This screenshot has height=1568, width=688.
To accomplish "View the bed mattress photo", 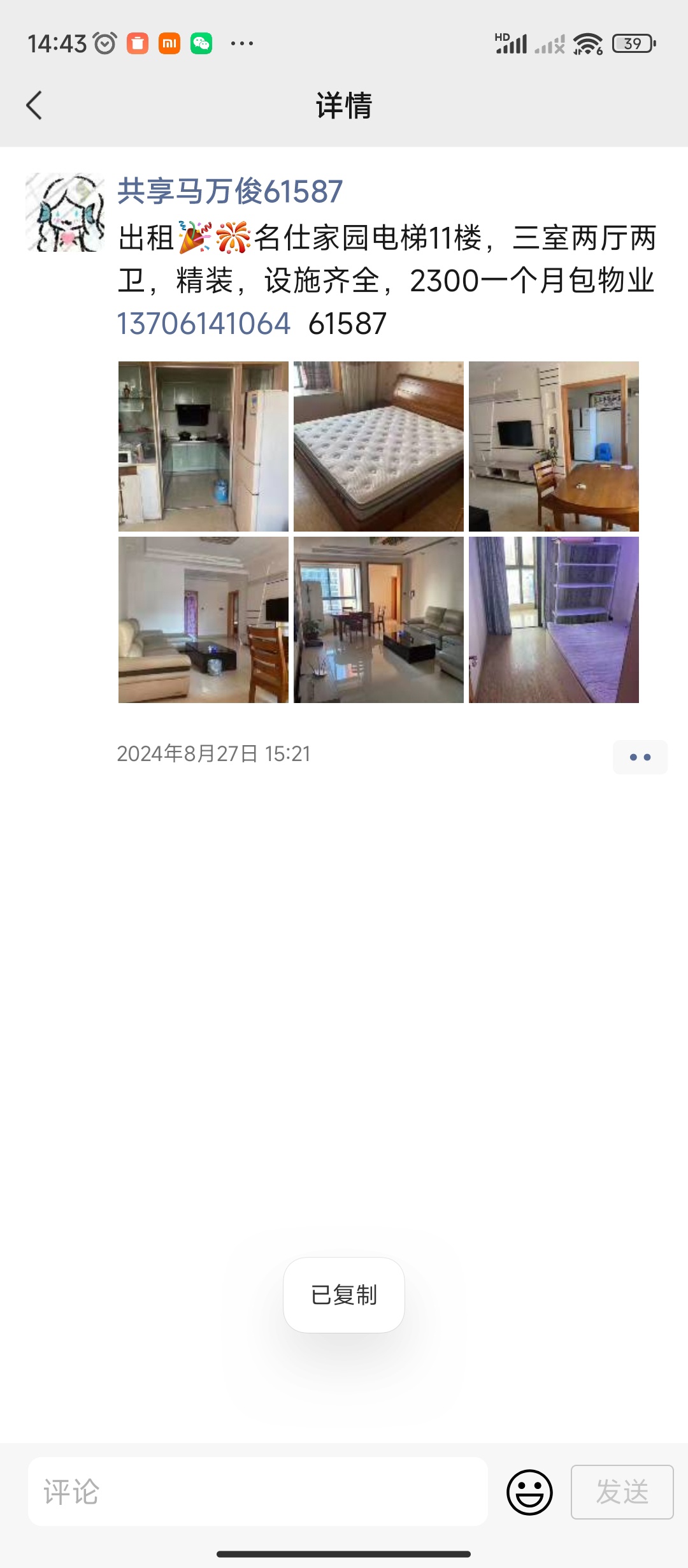I will point(378,446).
